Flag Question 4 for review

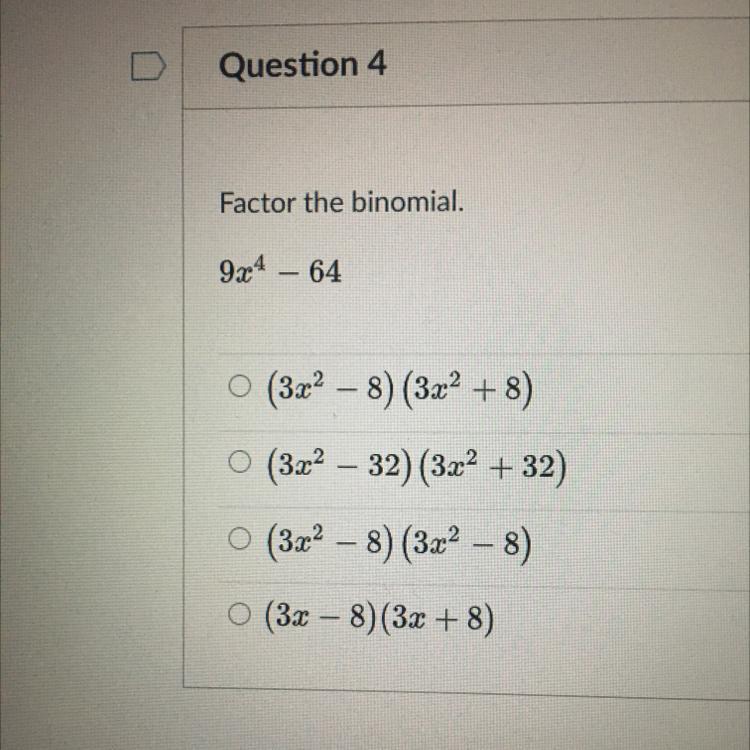149,67
